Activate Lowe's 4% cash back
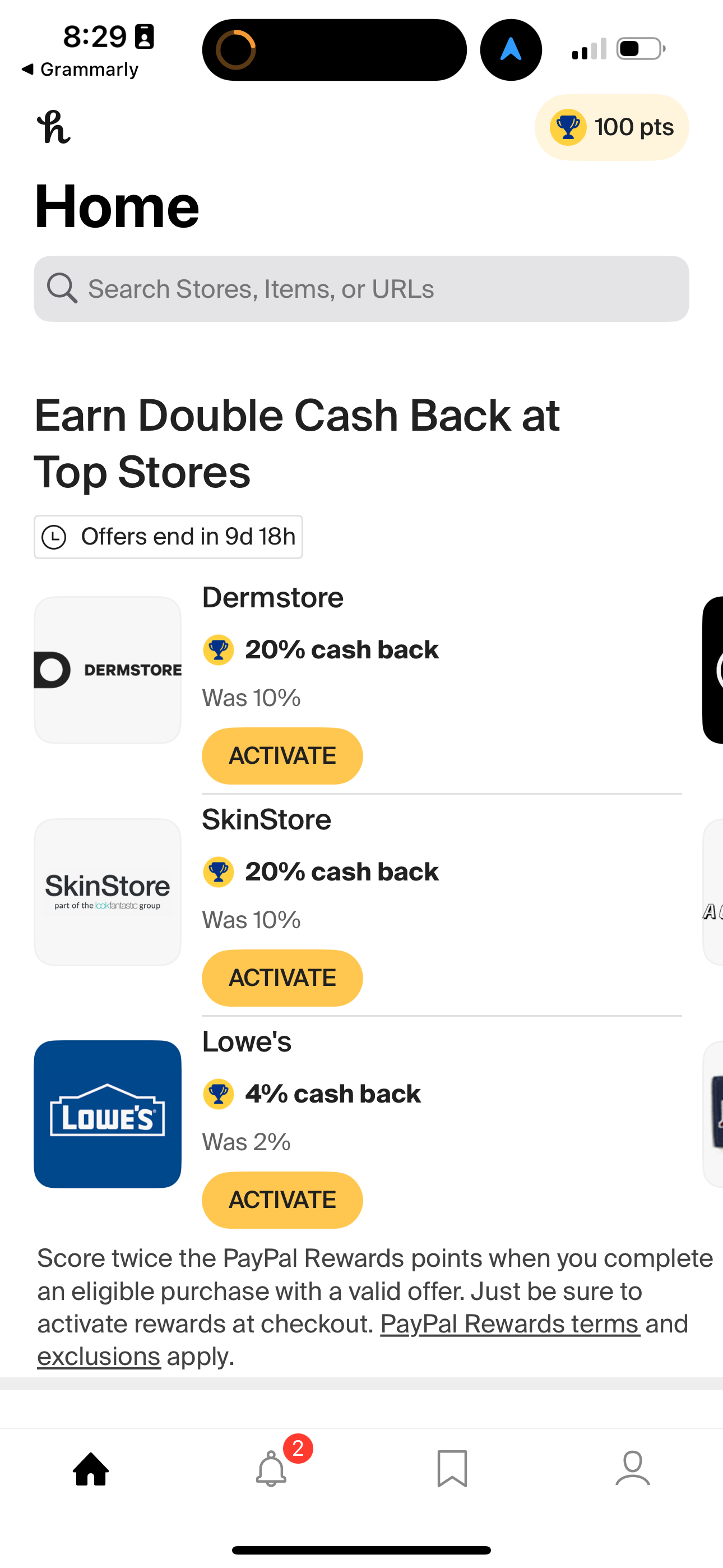The height and width of the screenshot is (1568, 723). 282,1200
